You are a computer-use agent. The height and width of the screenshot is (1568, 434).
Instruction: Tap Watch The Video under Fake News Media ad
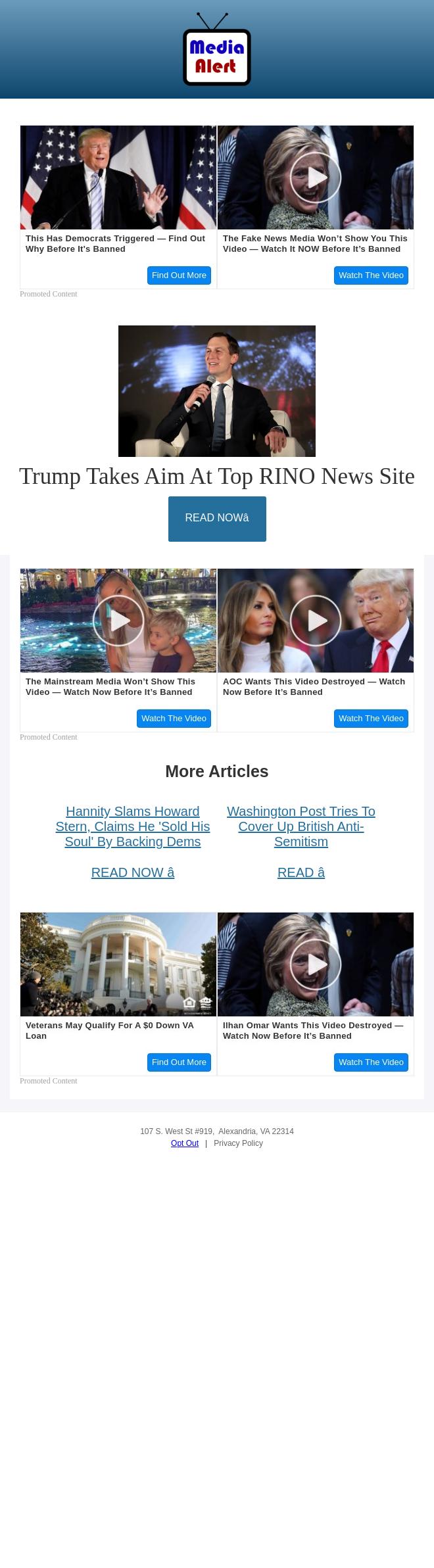(371, 275)
